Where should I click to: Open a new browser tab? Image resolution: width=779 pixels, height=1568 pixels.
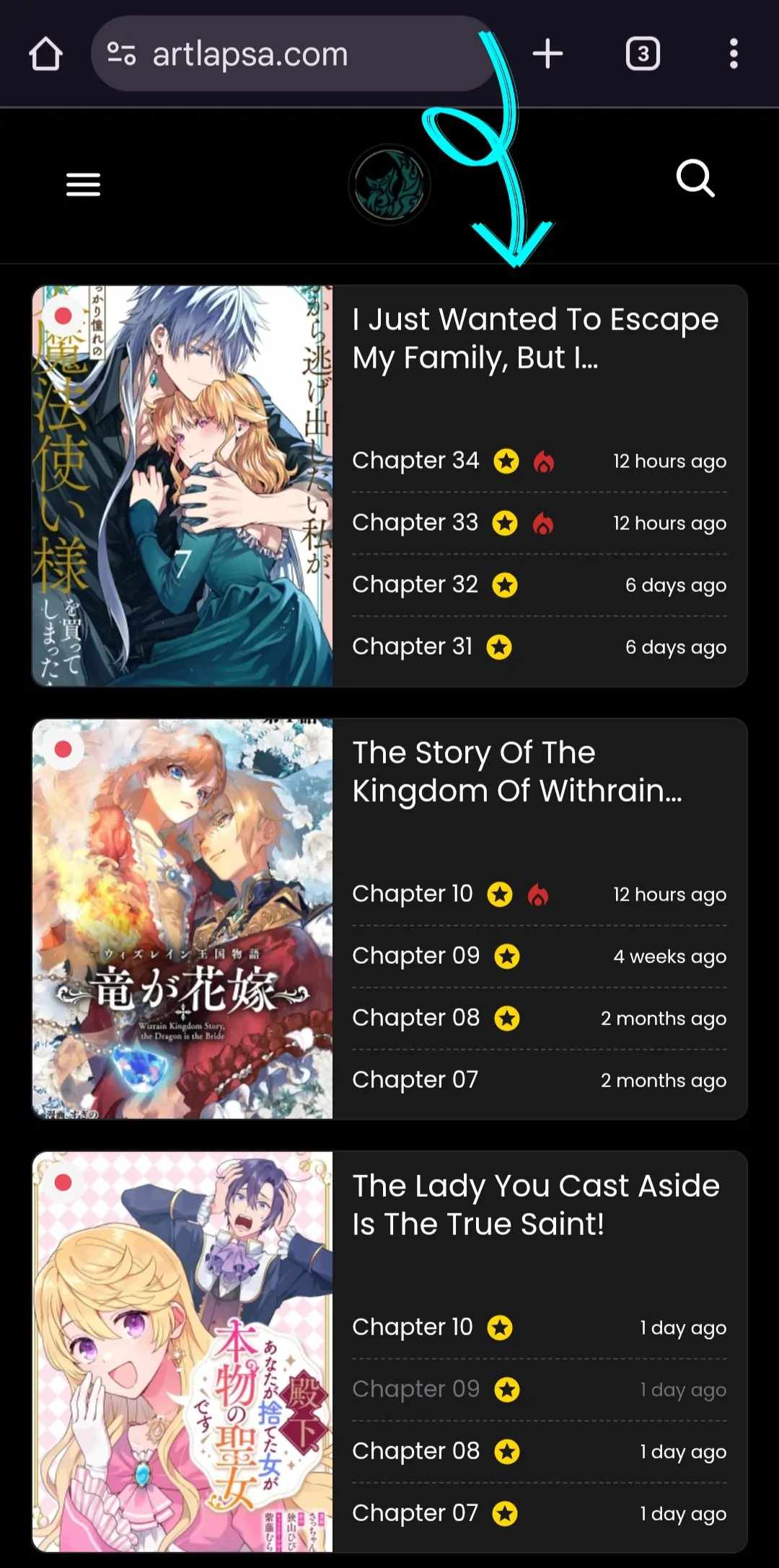(547, 54)
